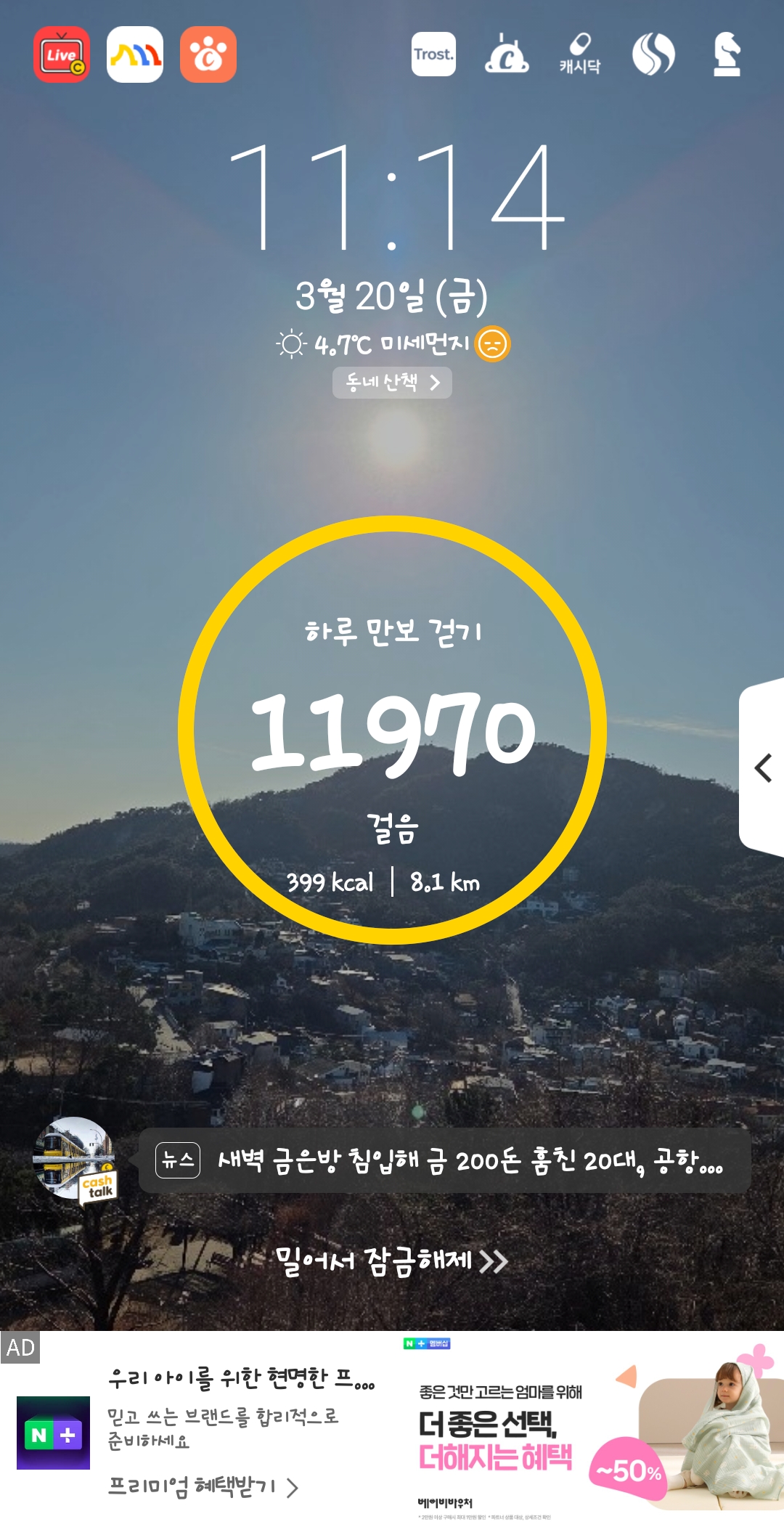Screen dimensions: 784x1535
Task: Open the cash talk thumbnail
Action: (75, 1160)
